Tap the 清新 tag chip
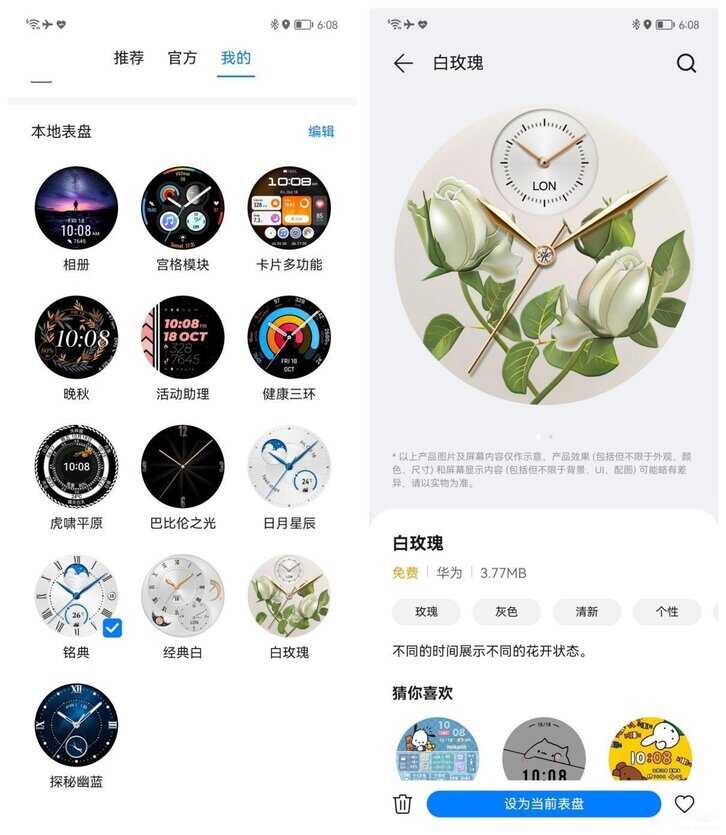This screenshot has height=835, width=726. point(586,612)
